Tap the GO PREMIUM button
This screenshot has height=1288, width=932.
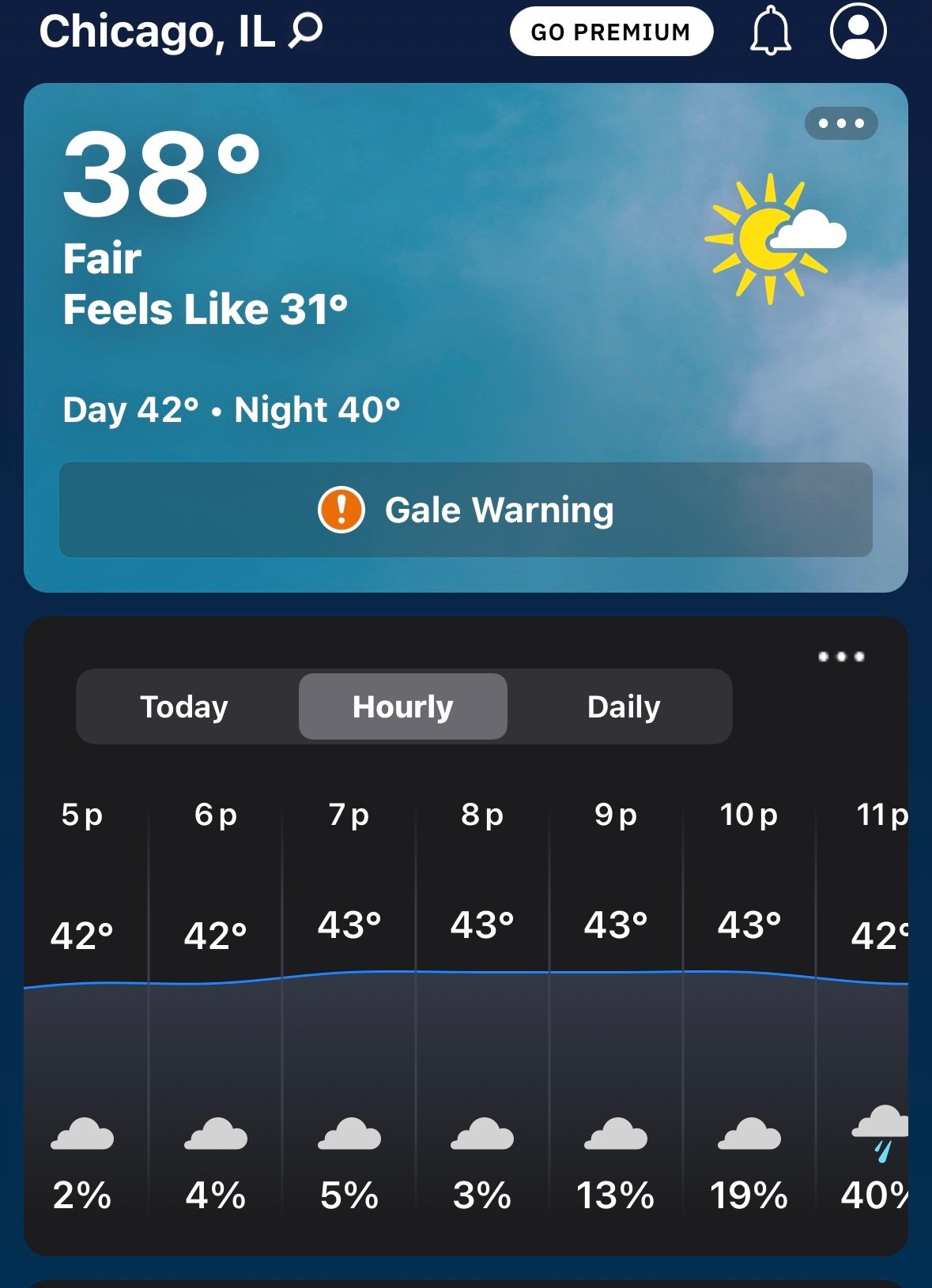click(611, 32)
